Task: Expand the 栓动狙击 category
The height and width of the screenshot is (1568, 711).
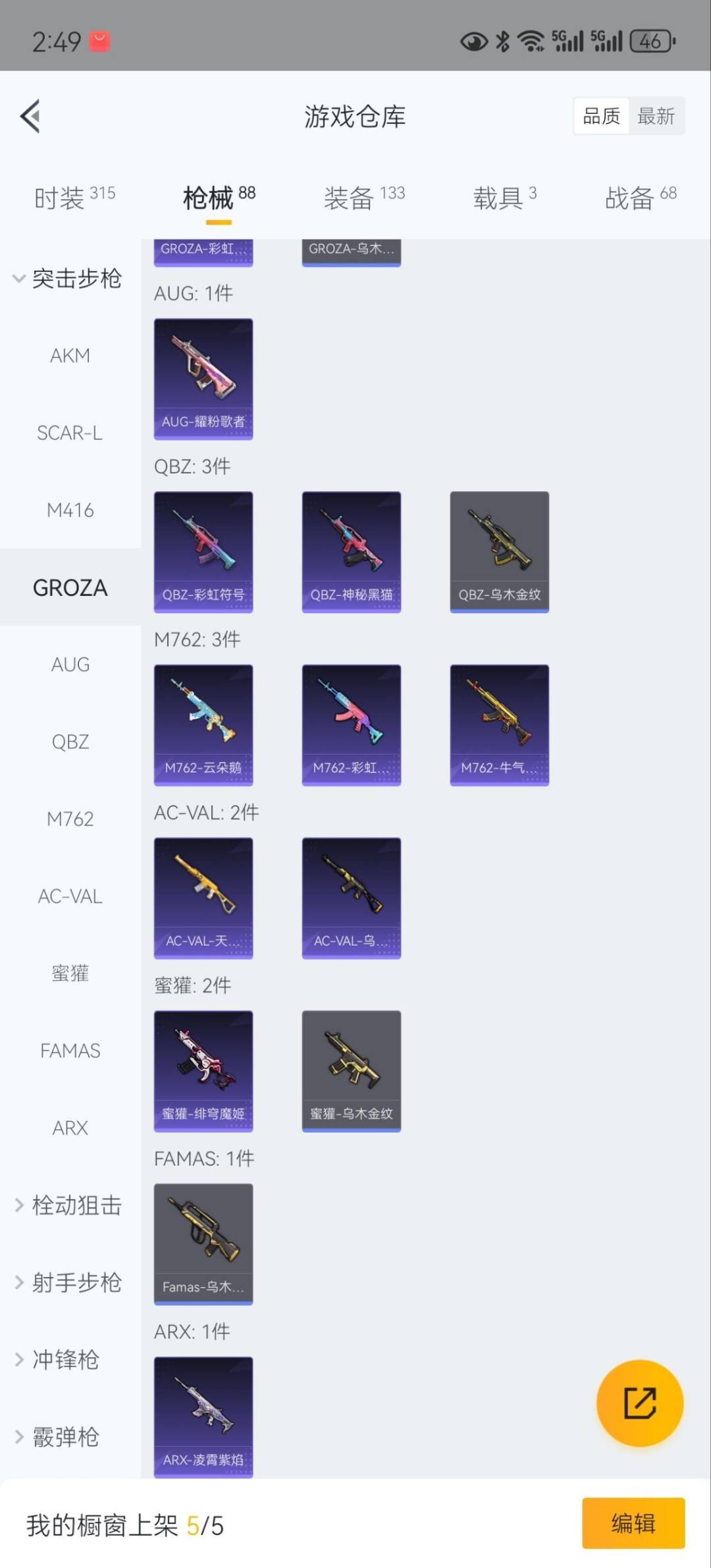Action: [68, 1206]
